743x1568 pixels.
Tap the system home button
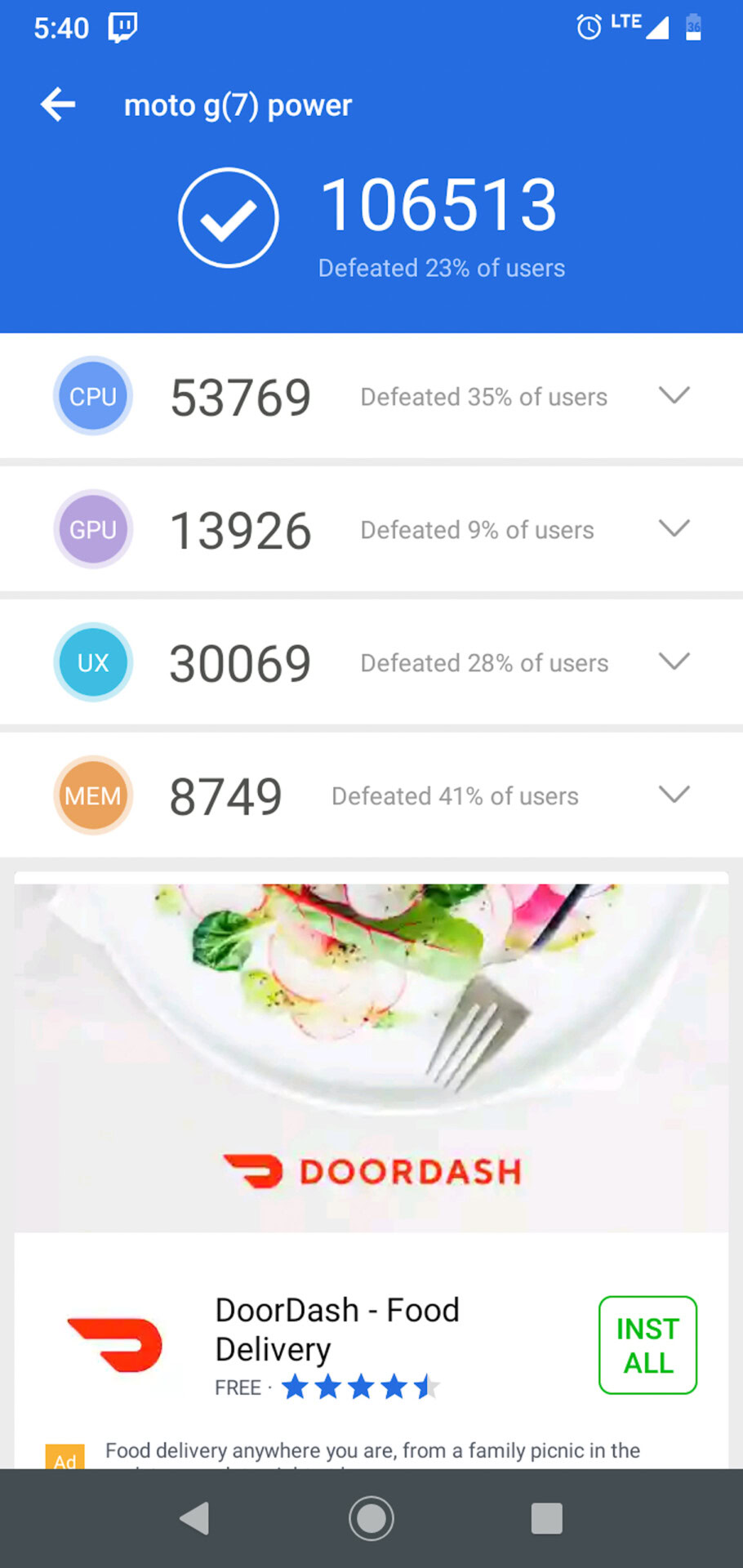pos(371,1518)
